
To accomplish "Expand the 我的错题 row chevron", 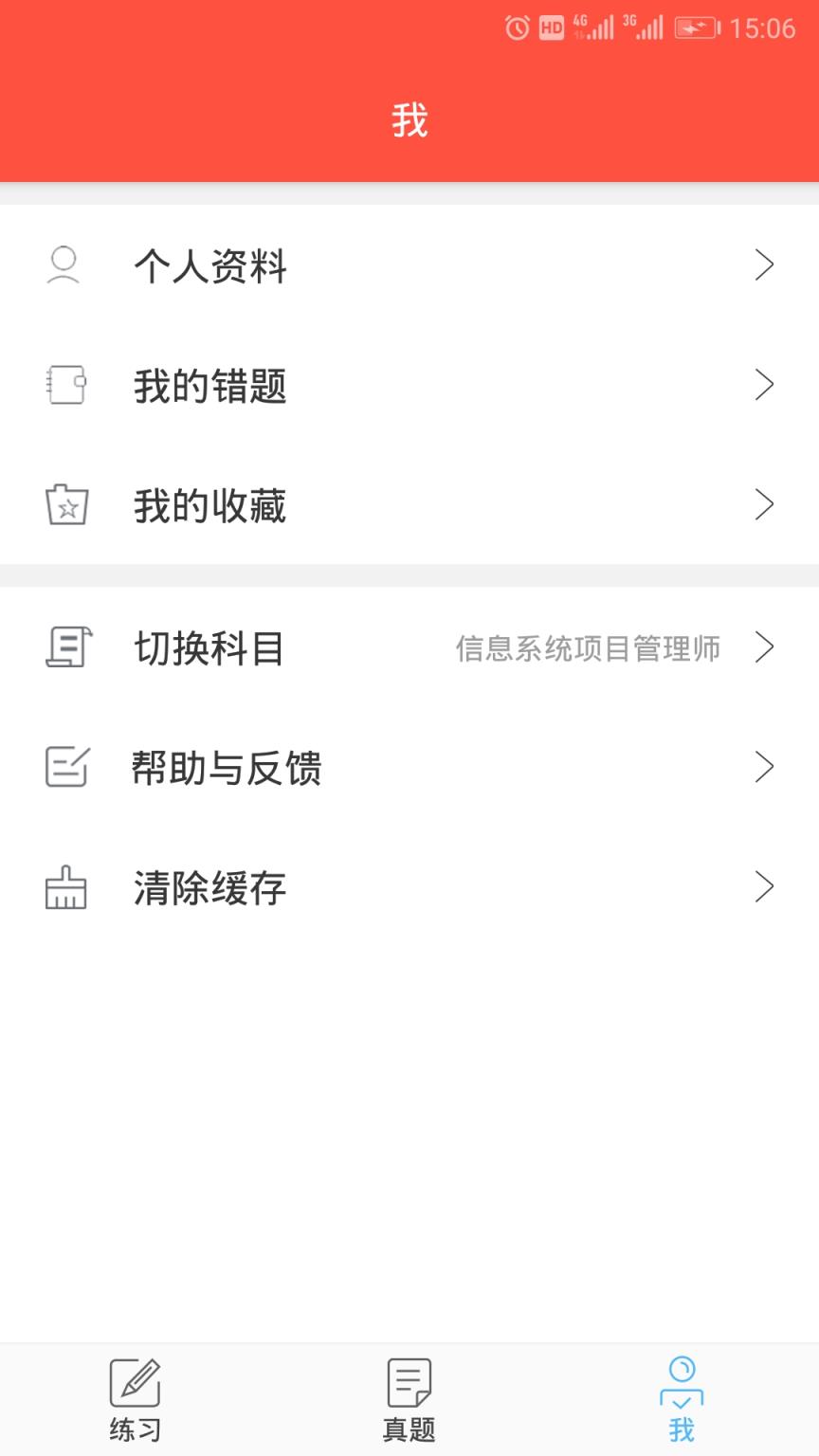I will (x=764, y=386).
